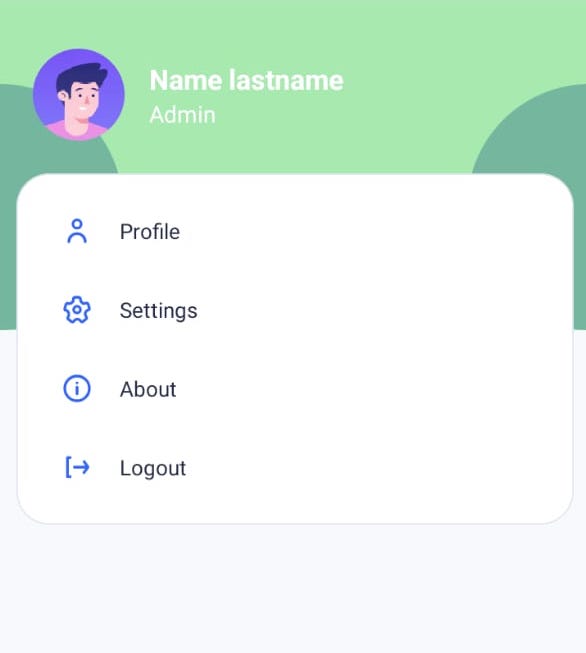This screenshot has width=586, height=653.
Task: Select Logout to sign out
Action: tap(295, 468)
